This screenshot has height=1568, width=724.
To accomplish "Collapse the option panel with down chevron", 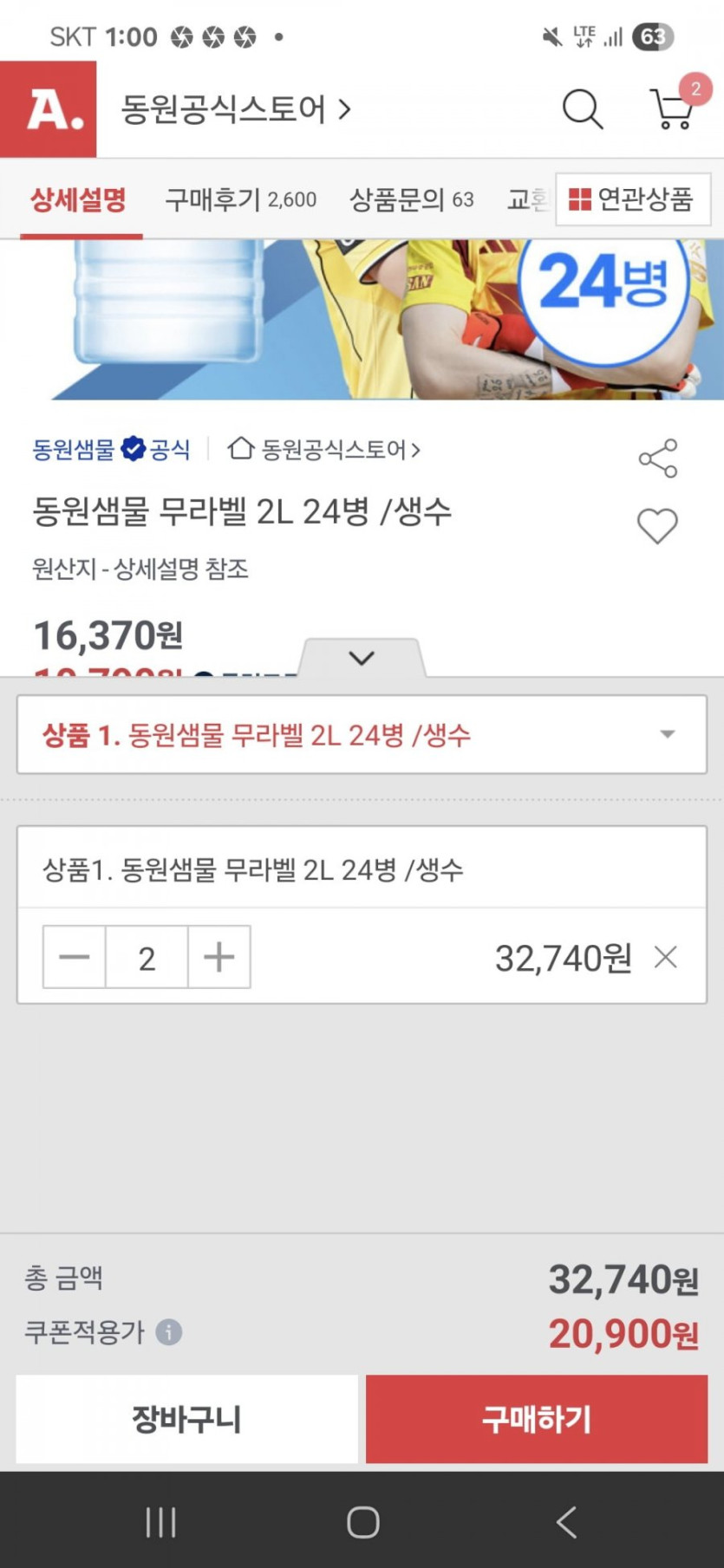I will click(362, 658).
